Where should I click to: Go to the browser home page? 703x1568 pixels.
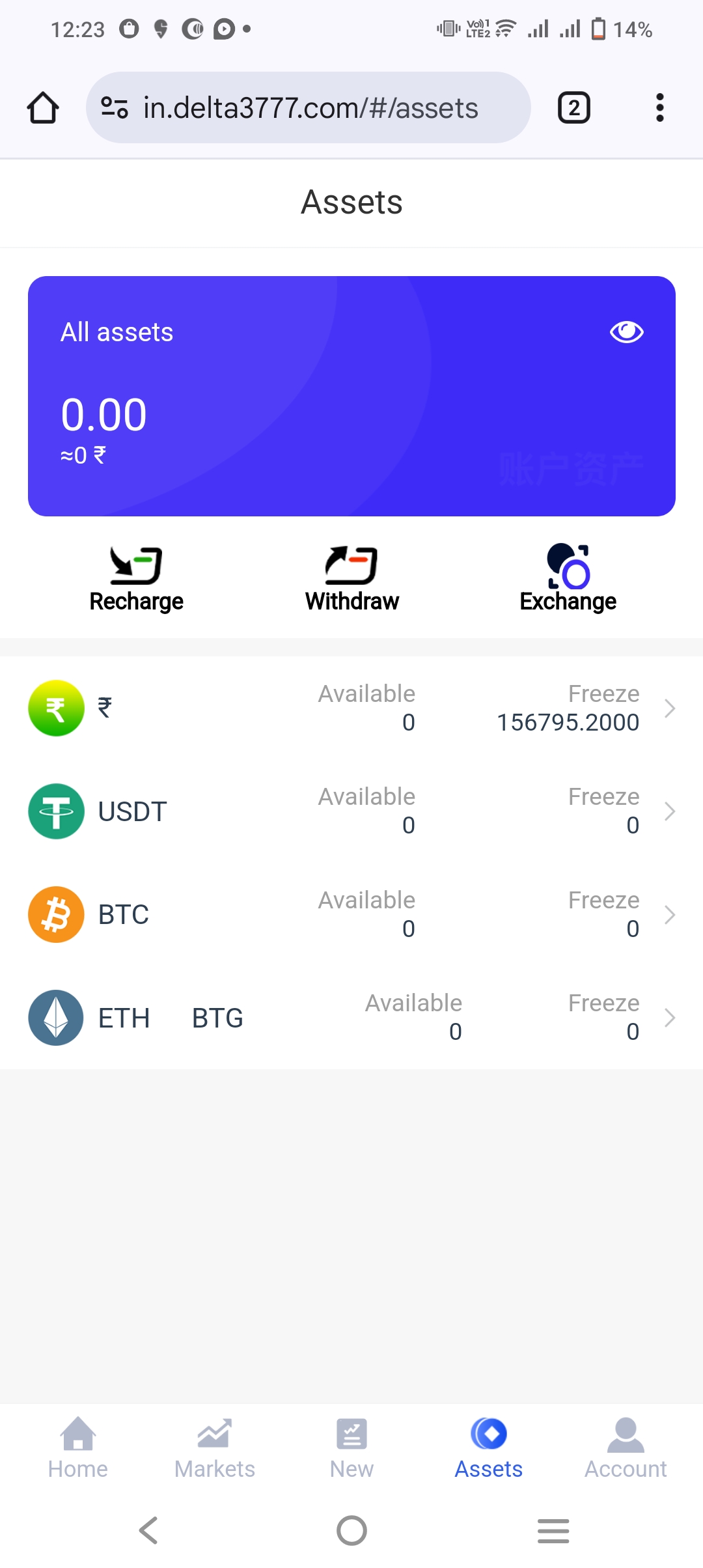tap(43, 108)
